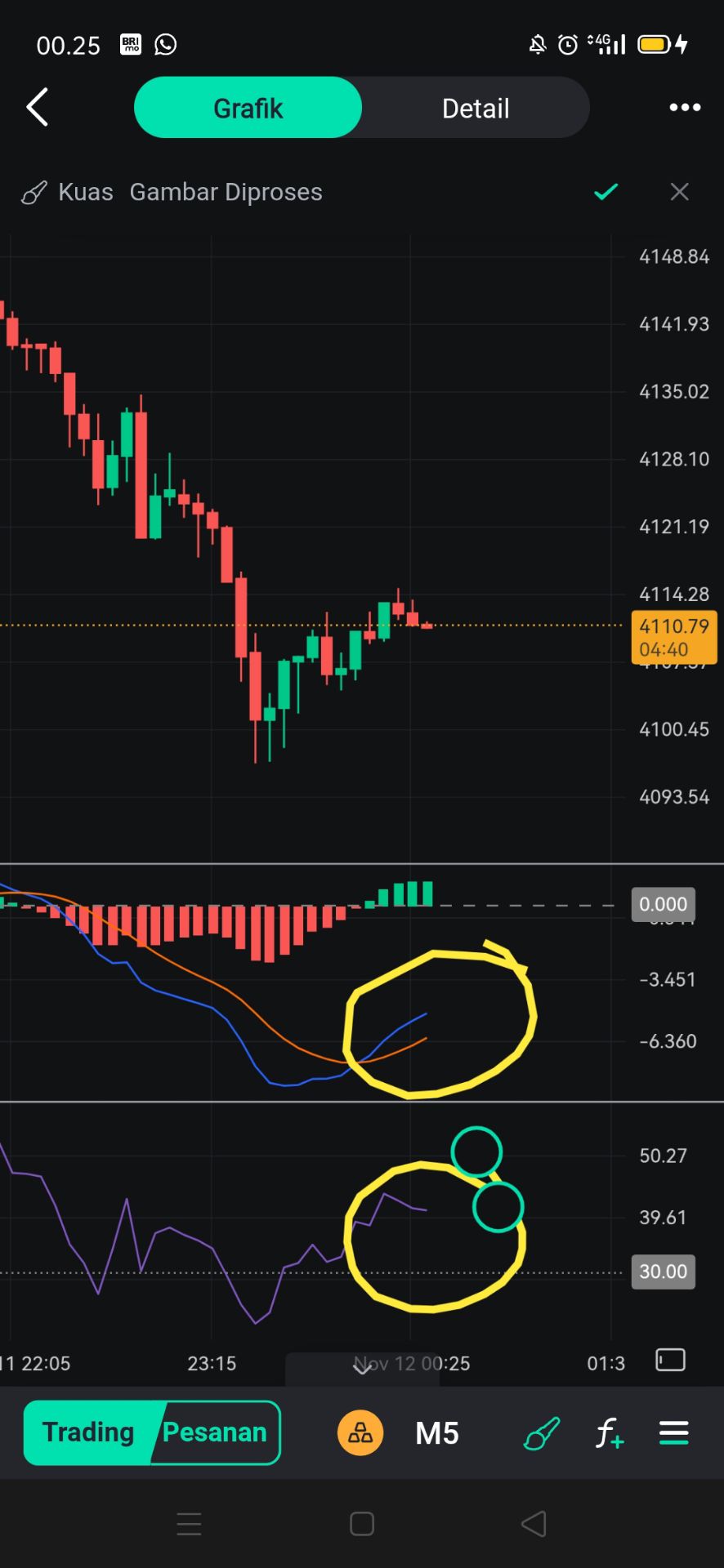Tap the Trading button
Viewport: 724px width, 1568px height.
pos(88,1432)
